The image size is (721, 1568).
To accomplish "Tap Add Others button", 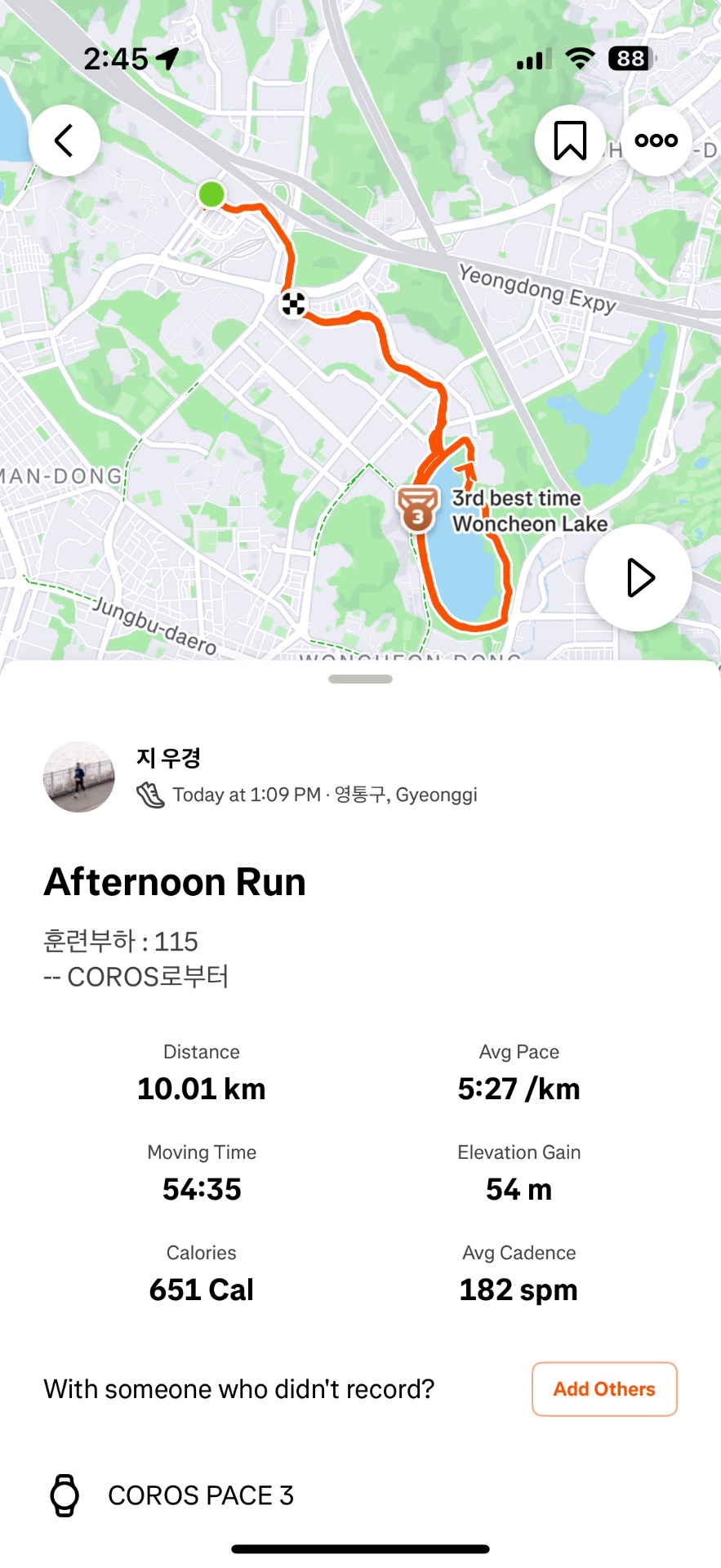I will click(x=603, y=1389).
